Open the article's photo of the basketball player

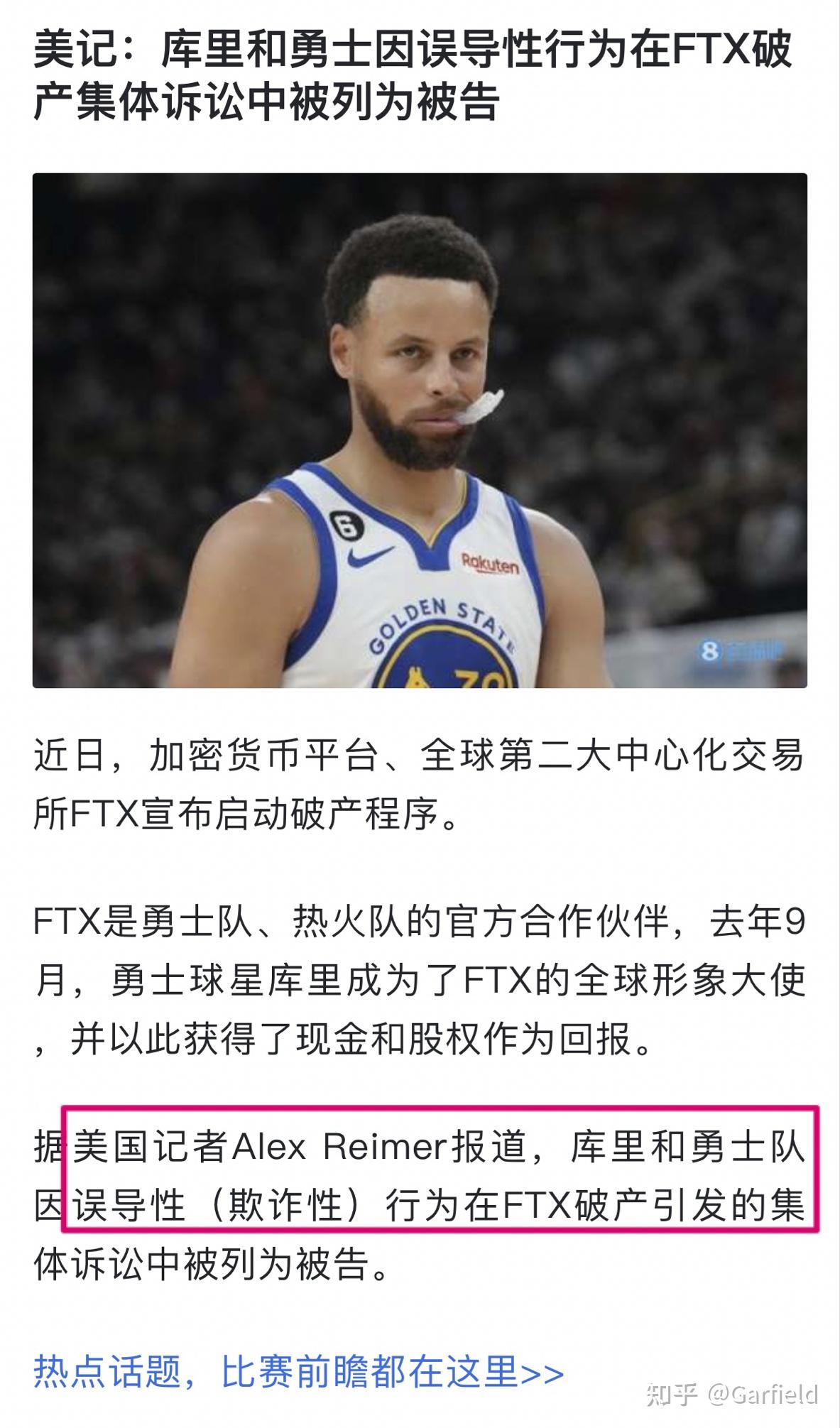click(420, 430)
